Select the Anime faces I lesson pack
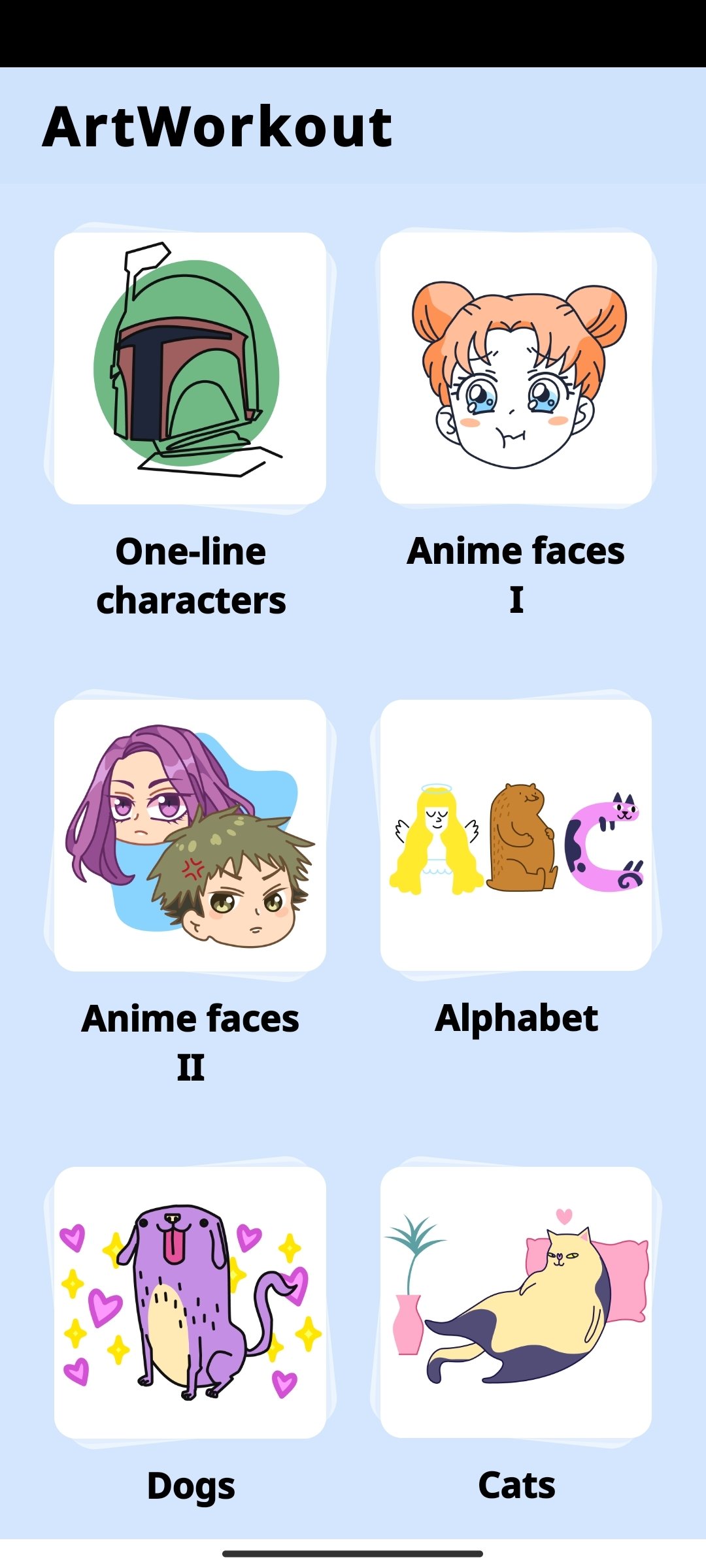The width and height of the screenshot is (706, 1568). (516, 368)
